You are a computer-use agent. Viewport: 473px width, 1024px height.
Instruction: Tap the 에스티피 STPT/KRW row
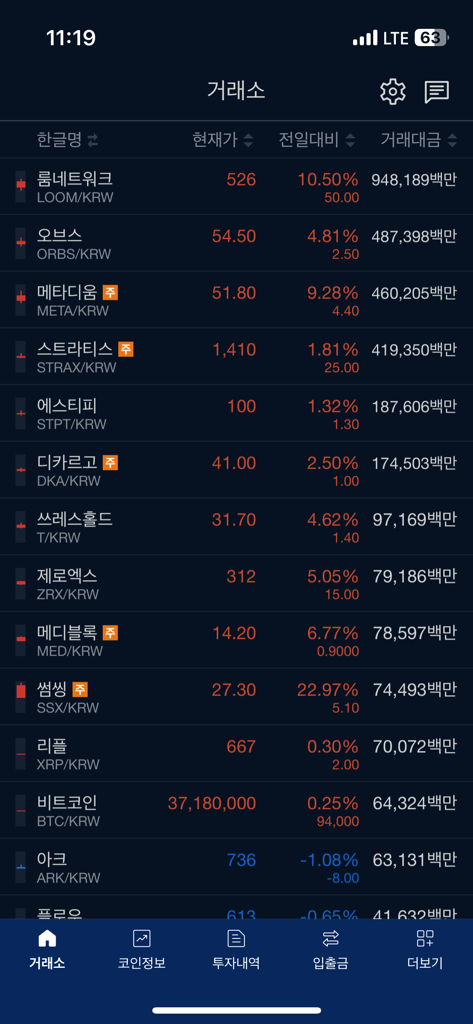pos(236,413)
